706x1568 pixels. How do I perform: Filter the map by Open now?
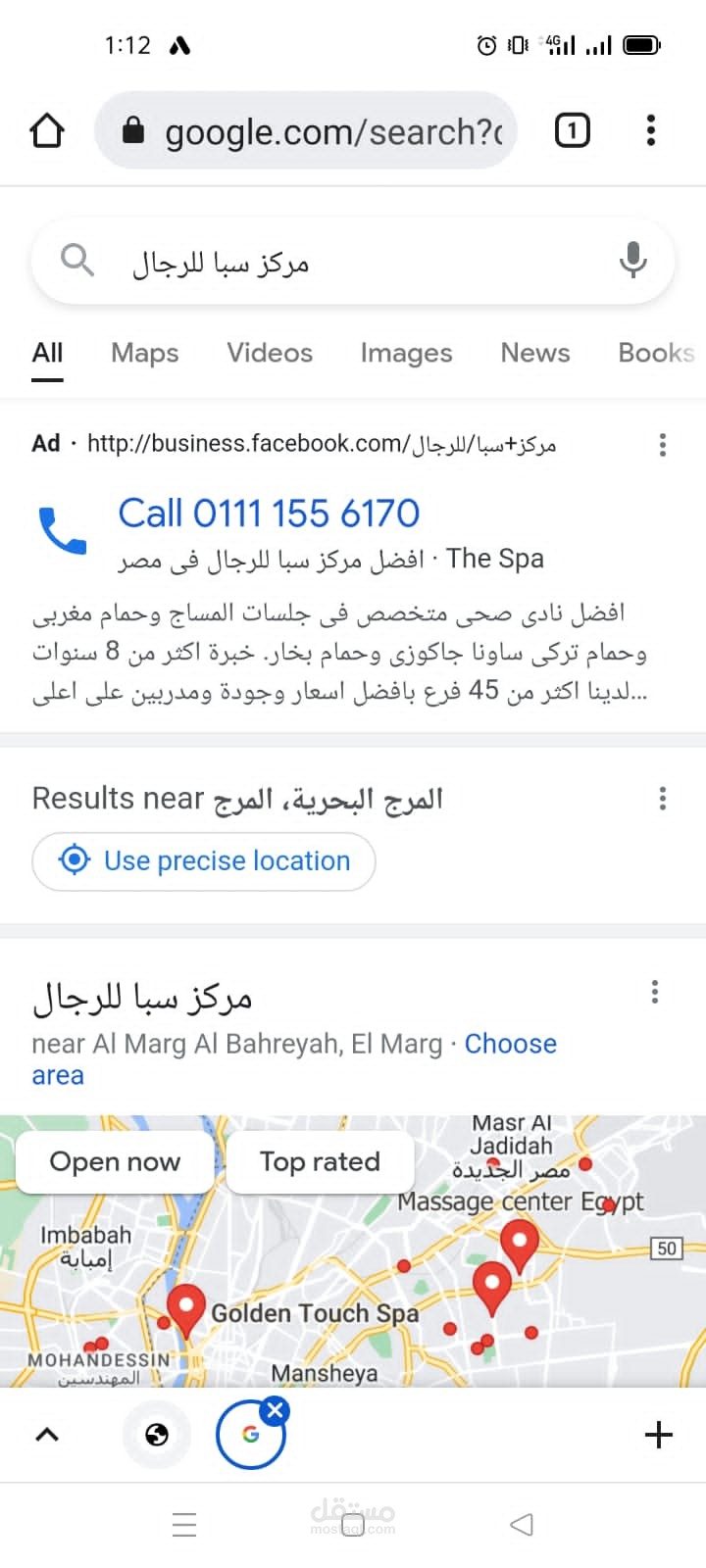pos(115,1162)
